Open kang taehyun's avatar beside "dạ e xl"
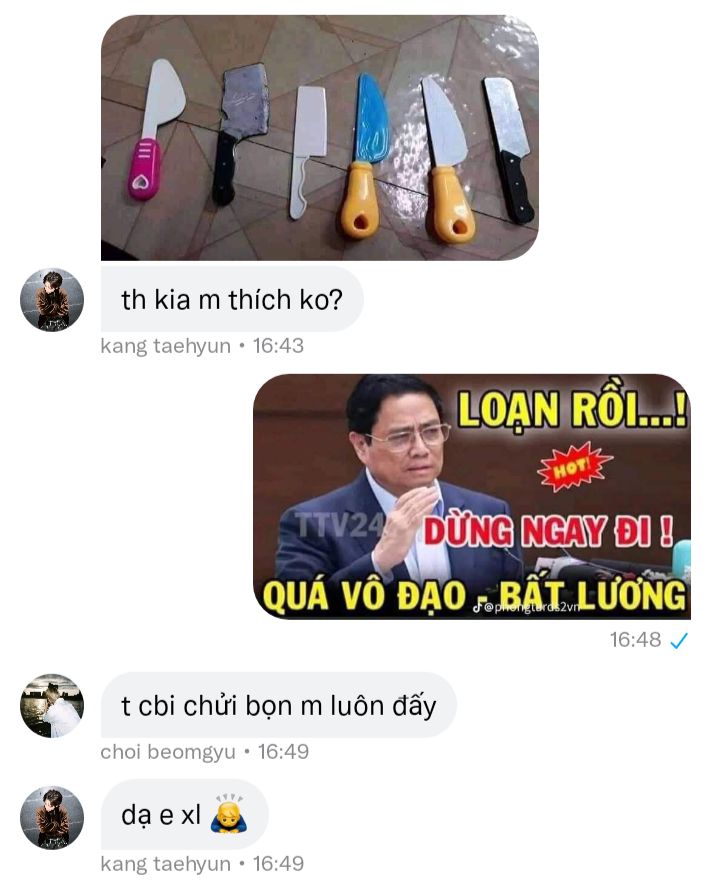This screenshot has height=884, width=720. click(52, 818)
